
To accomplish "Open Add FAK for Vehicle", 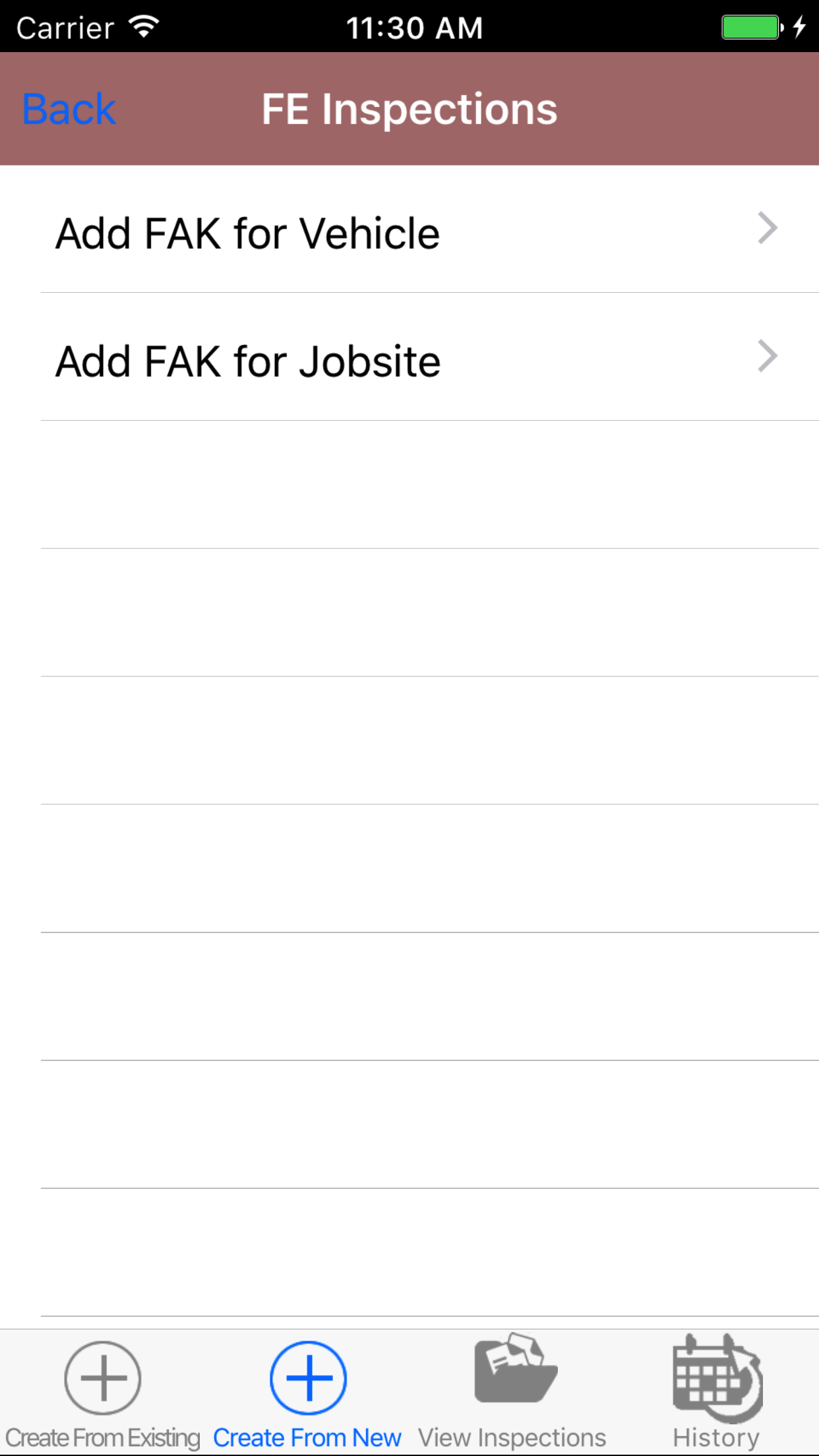I will (409, 233).
